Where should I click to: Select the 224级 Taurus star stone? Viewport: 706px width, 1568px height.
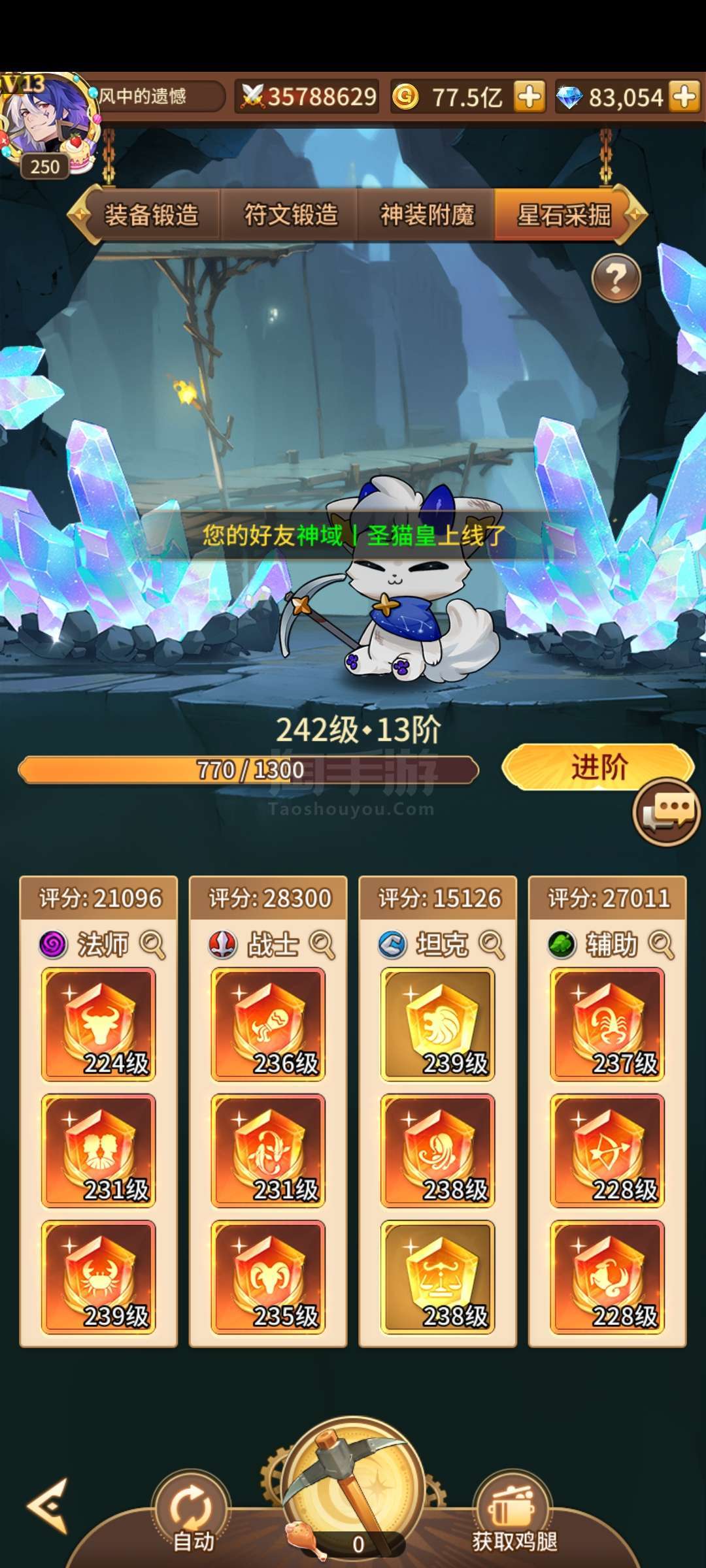click(99, 1024)
